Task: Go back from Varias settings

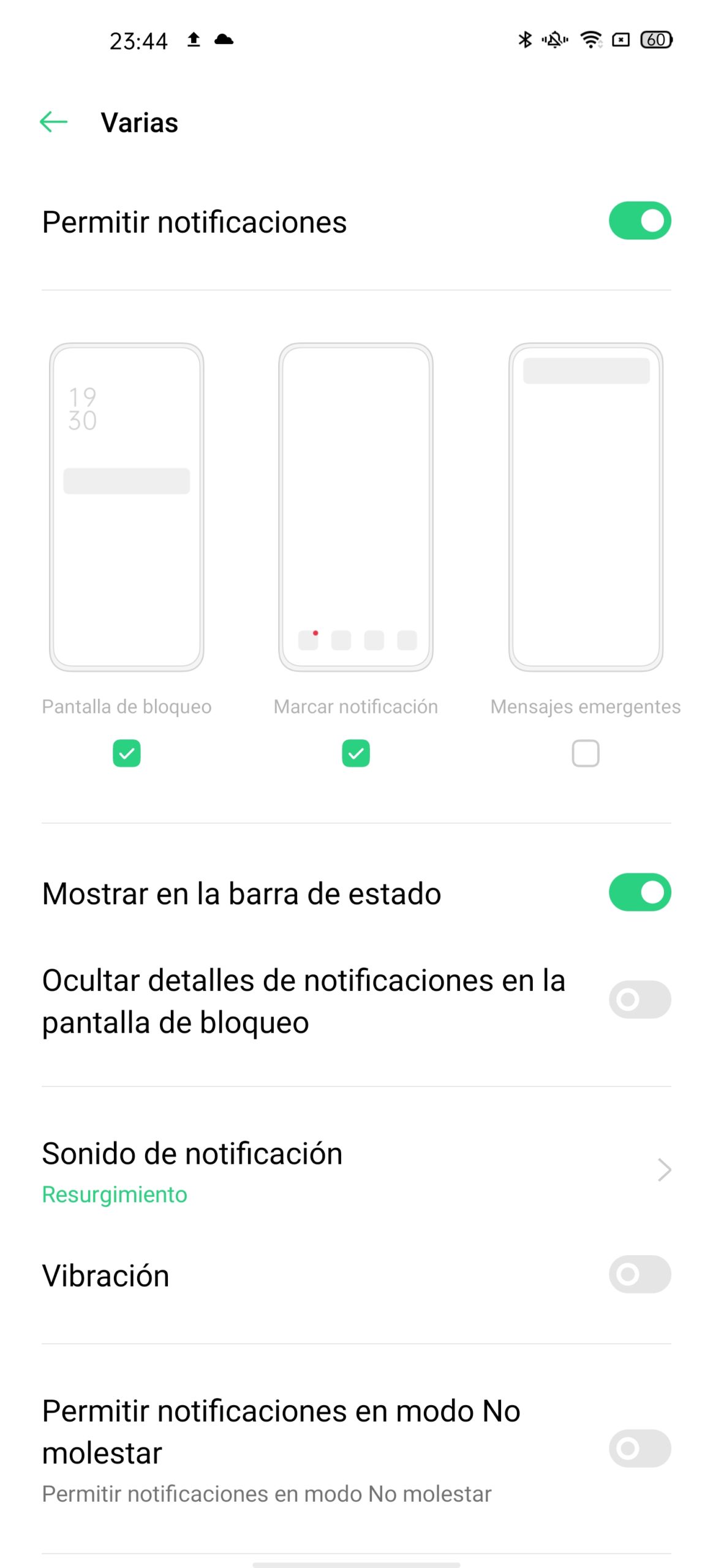Action: point(53,123)
